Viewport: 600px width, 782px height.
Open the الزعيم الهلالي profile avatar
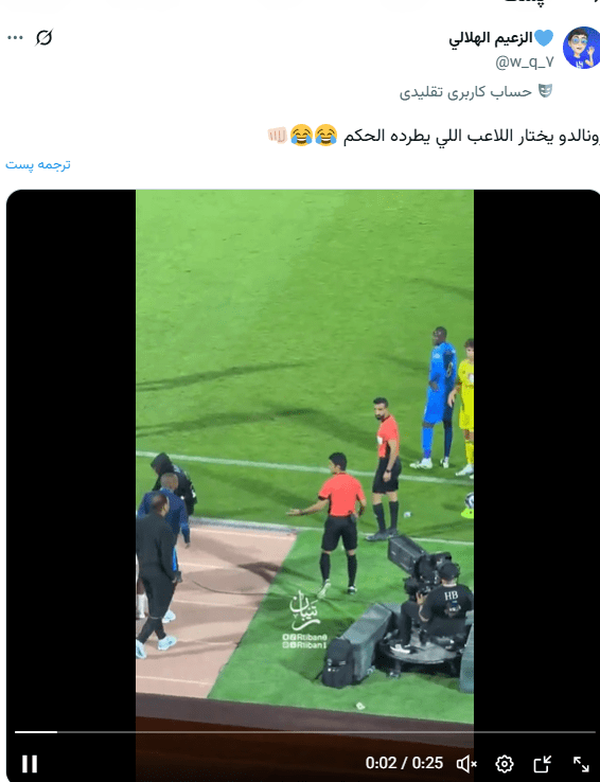[580, 48]
